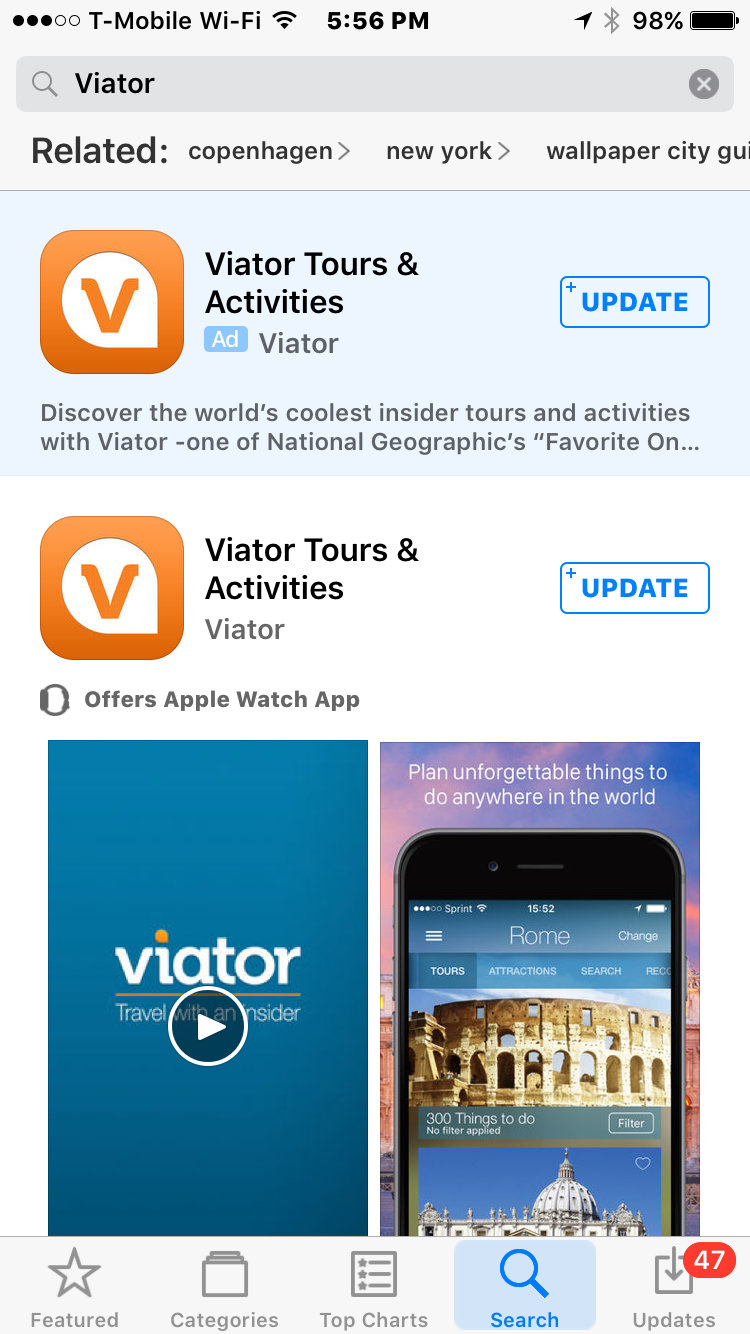Select the related search copenhagen
Viewport: 750px width, 1334px height.
pos(269,151)
